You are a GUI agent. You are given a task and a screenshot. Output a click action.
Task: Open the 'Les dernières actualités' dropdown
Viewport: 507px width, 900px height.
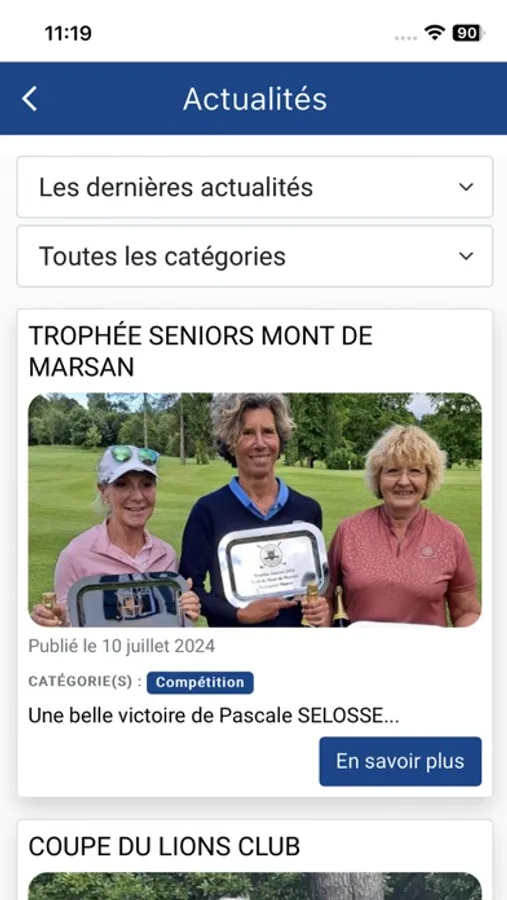254,187
